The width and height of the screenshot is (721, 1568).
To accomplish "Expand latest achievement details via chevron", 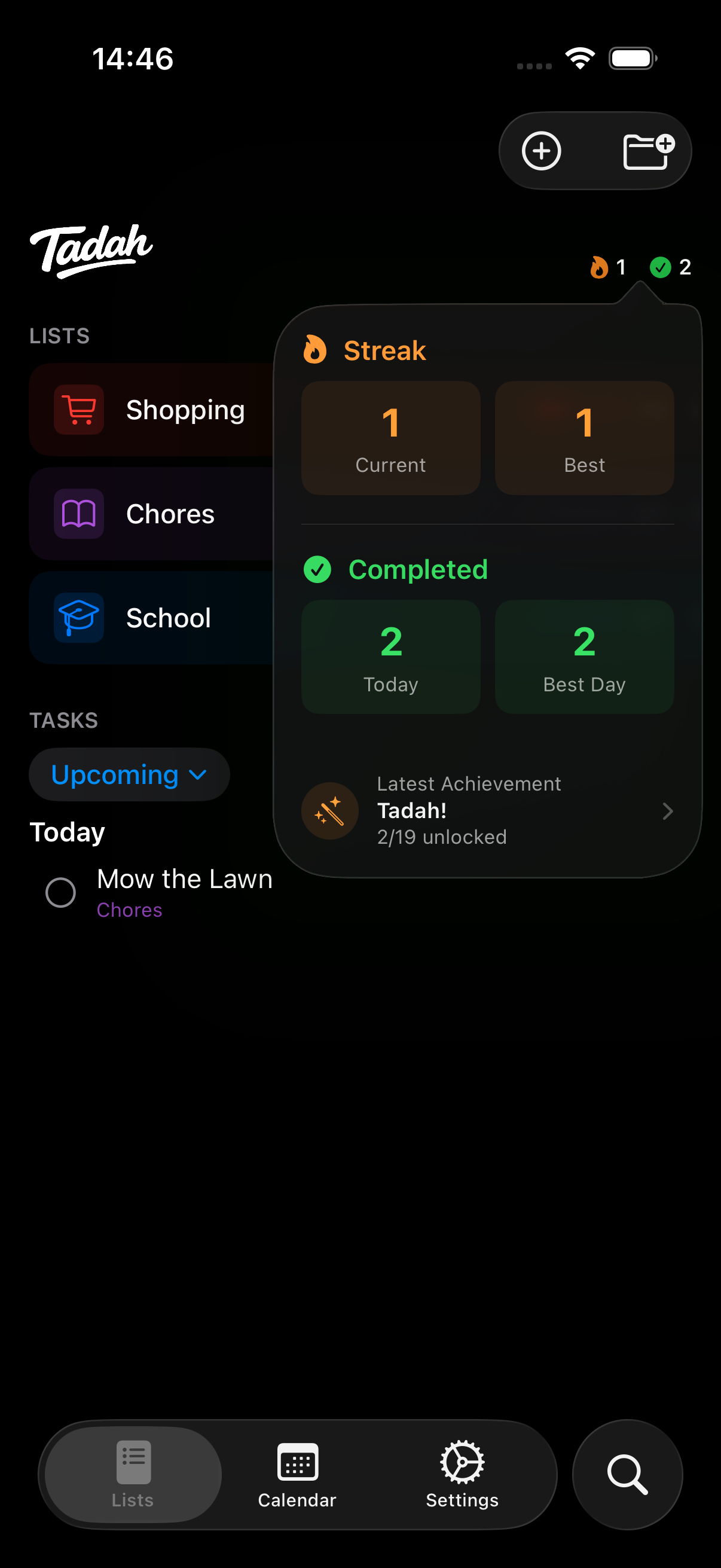I will click(667, 811).
